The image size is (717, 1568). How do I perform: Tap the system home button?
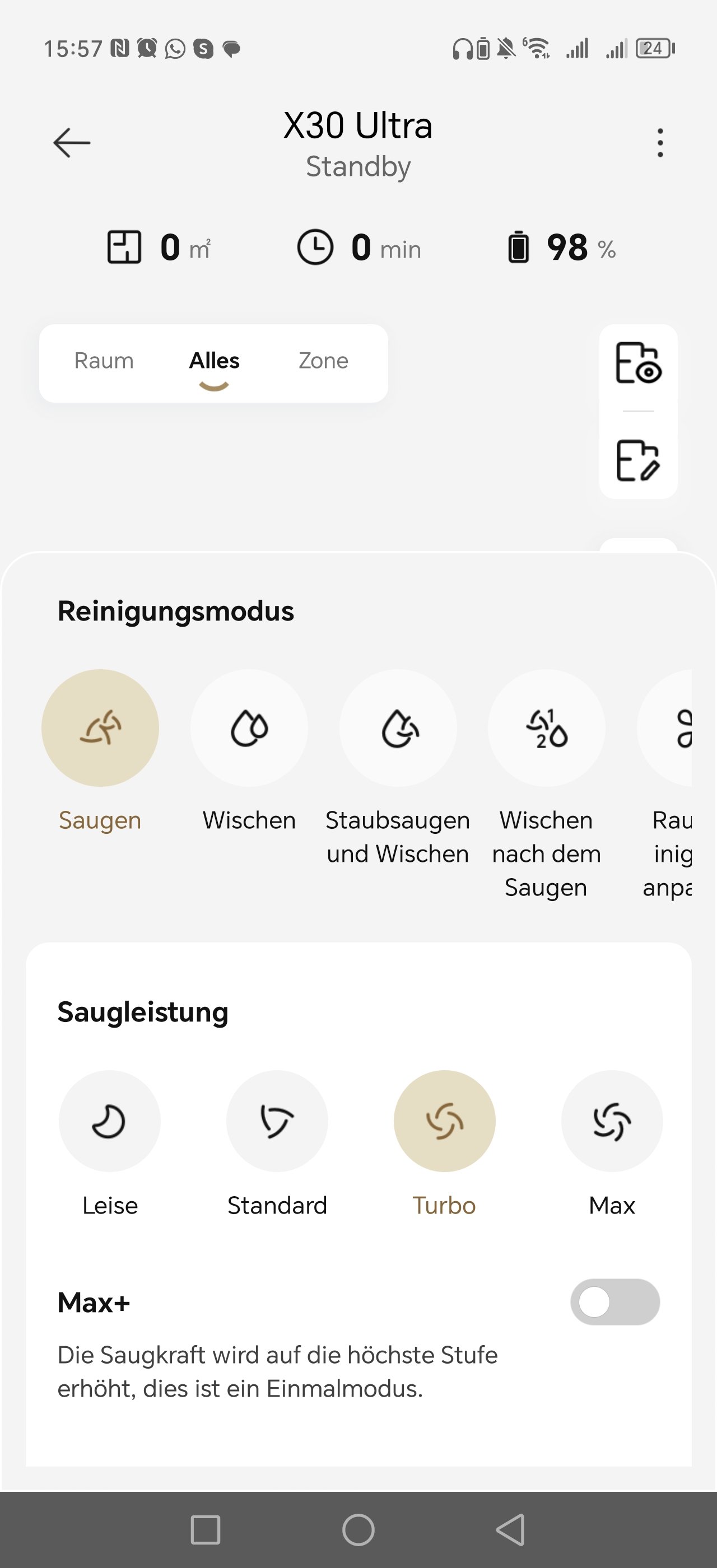pos(358,1530)
